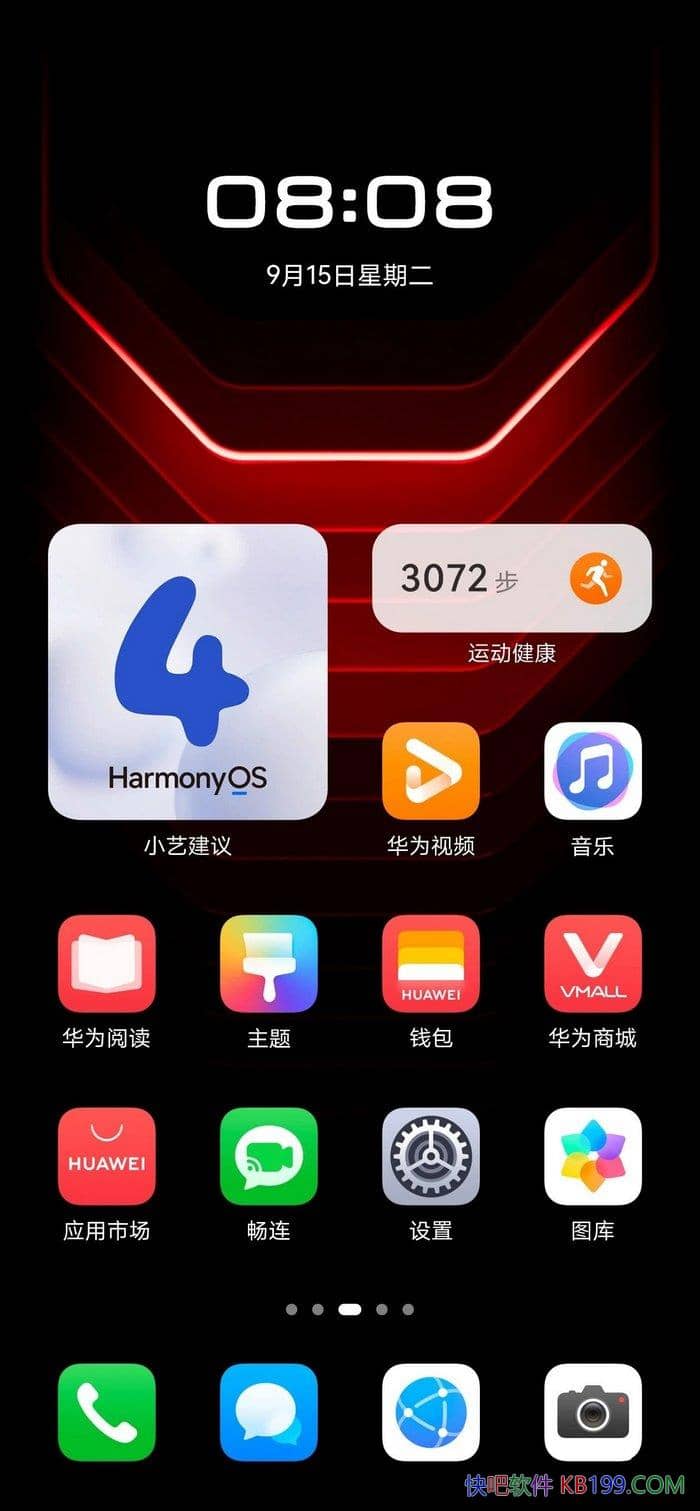Launch 华为阅读 reading app

pos(106,964)
